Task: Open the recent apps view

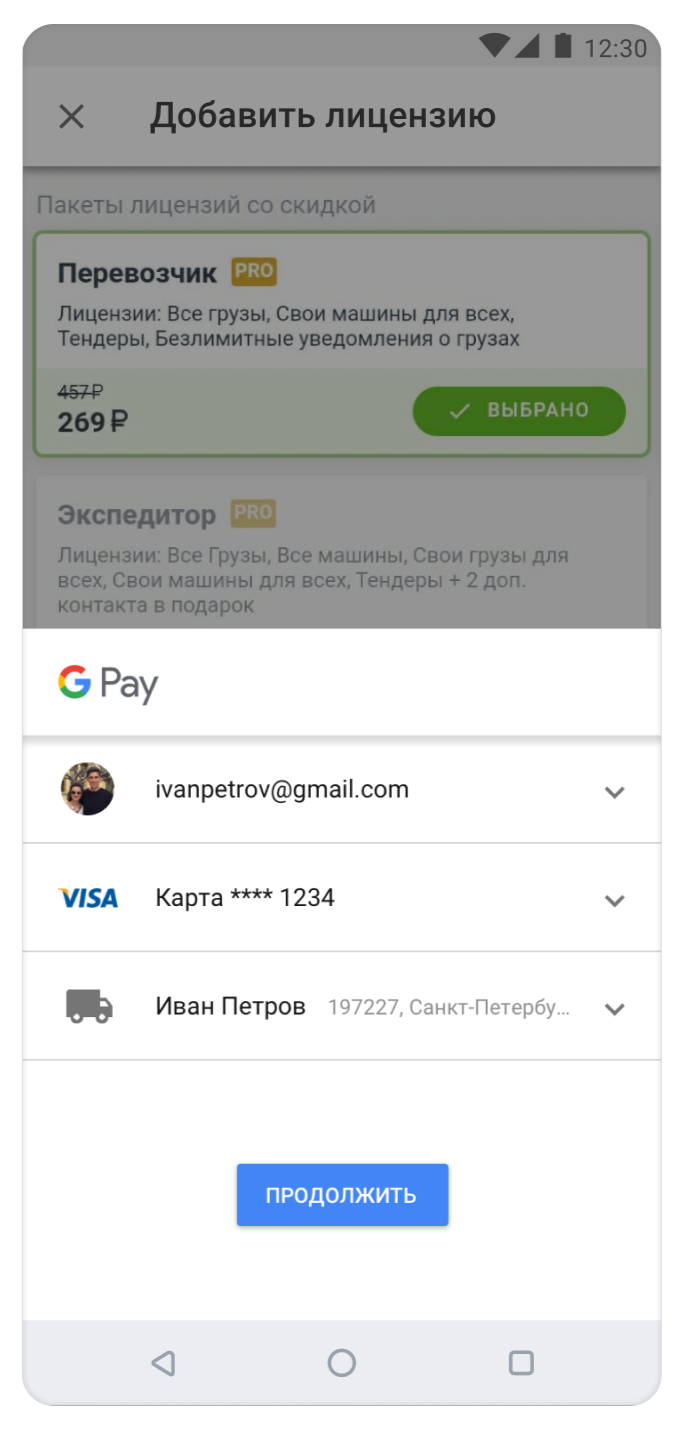Action: (x=521, y=1362)
